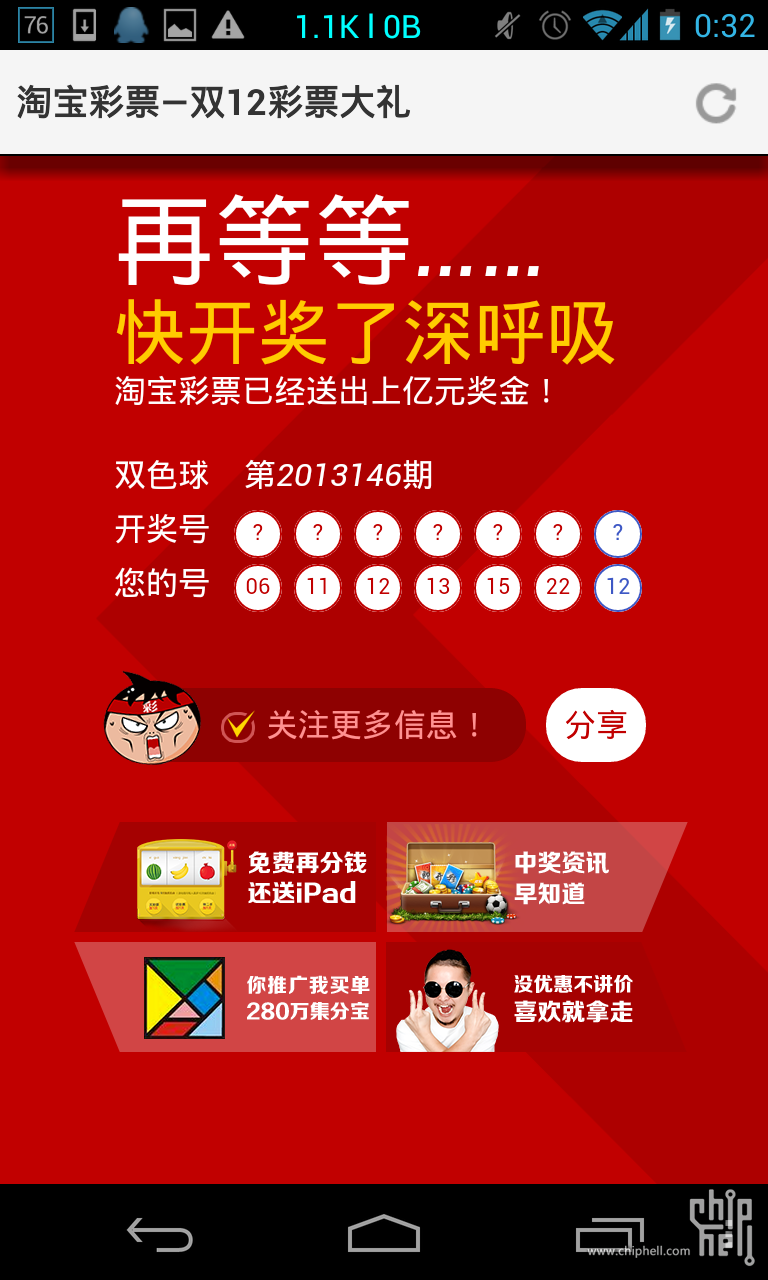Reload the page with the refresh icon
Viewport: 768px width, 1280px height.
[716, 103]
